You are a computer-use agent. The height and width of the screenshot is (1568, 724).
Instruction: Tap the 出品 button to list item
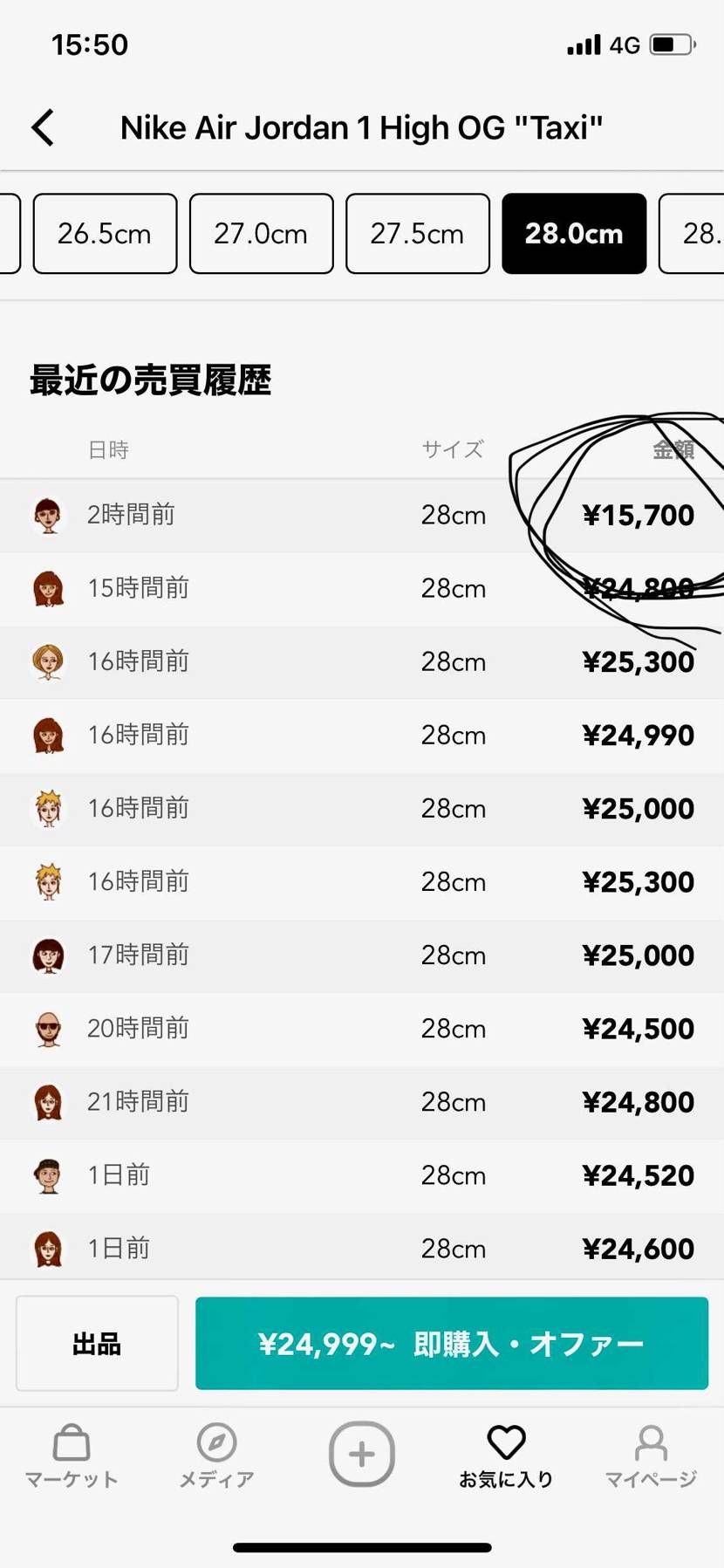(97, 1343)
